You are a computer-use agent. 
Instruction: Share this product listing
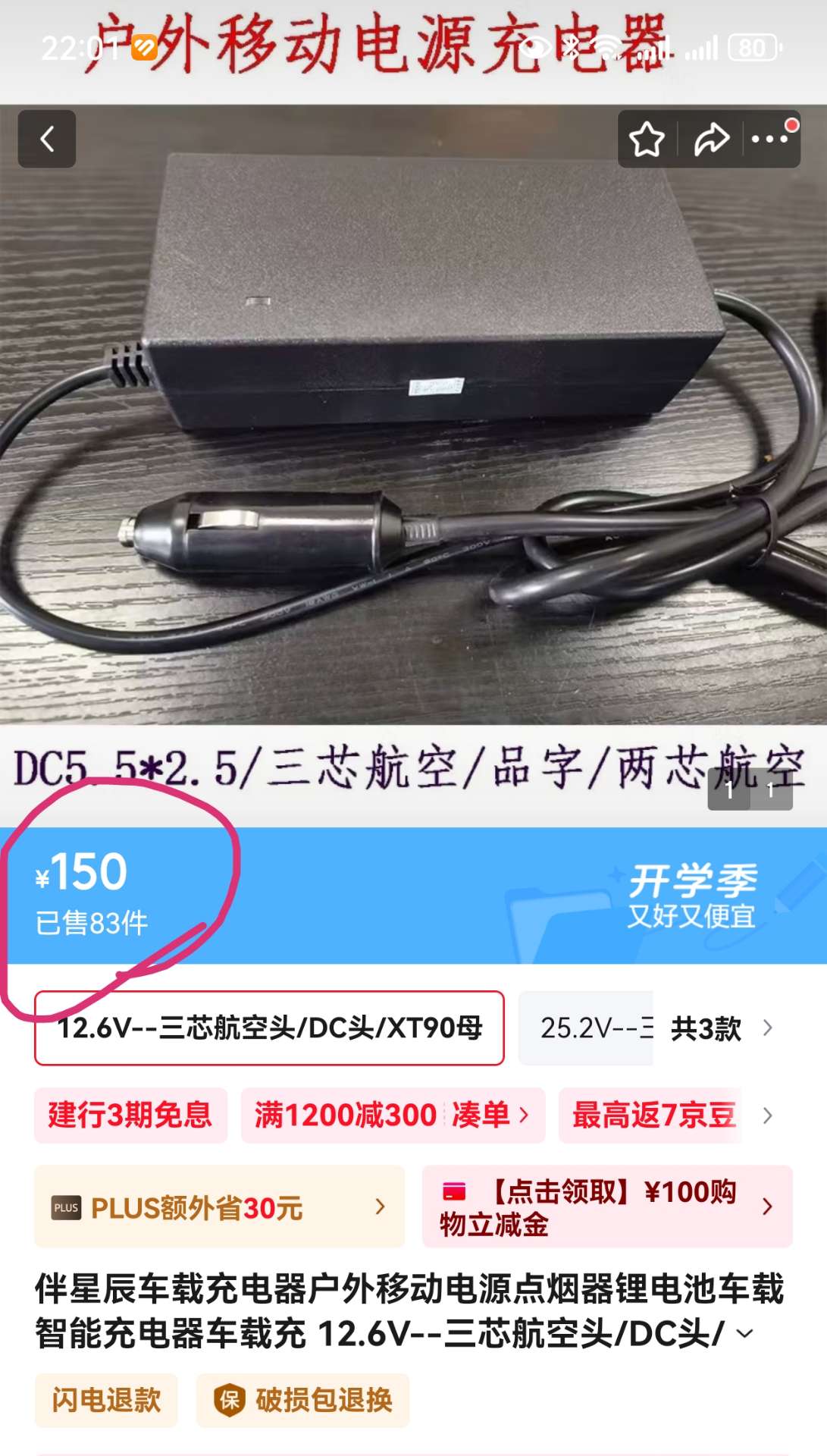coord(712,139)
